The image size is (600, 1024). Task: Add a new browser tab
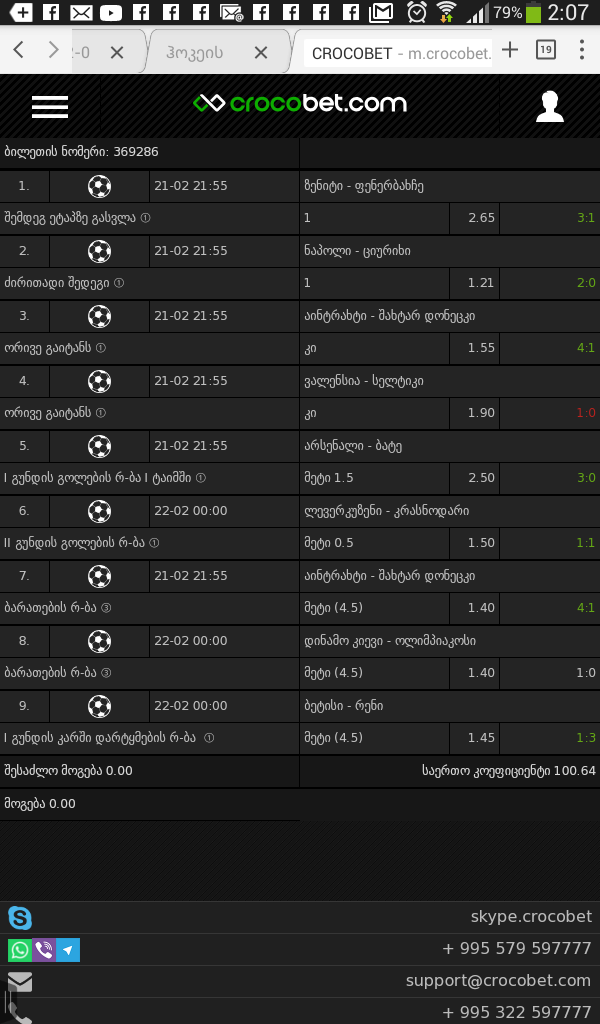point(510,50)
